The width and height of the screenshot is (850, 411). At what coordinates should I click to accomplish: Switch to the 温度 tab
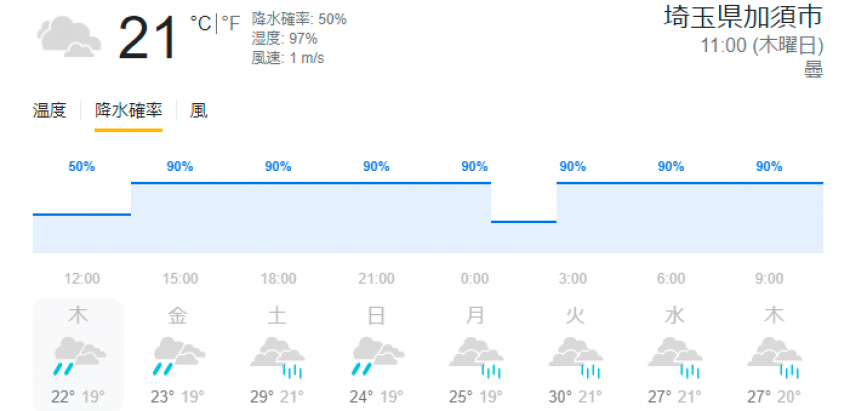pos(49,111)
